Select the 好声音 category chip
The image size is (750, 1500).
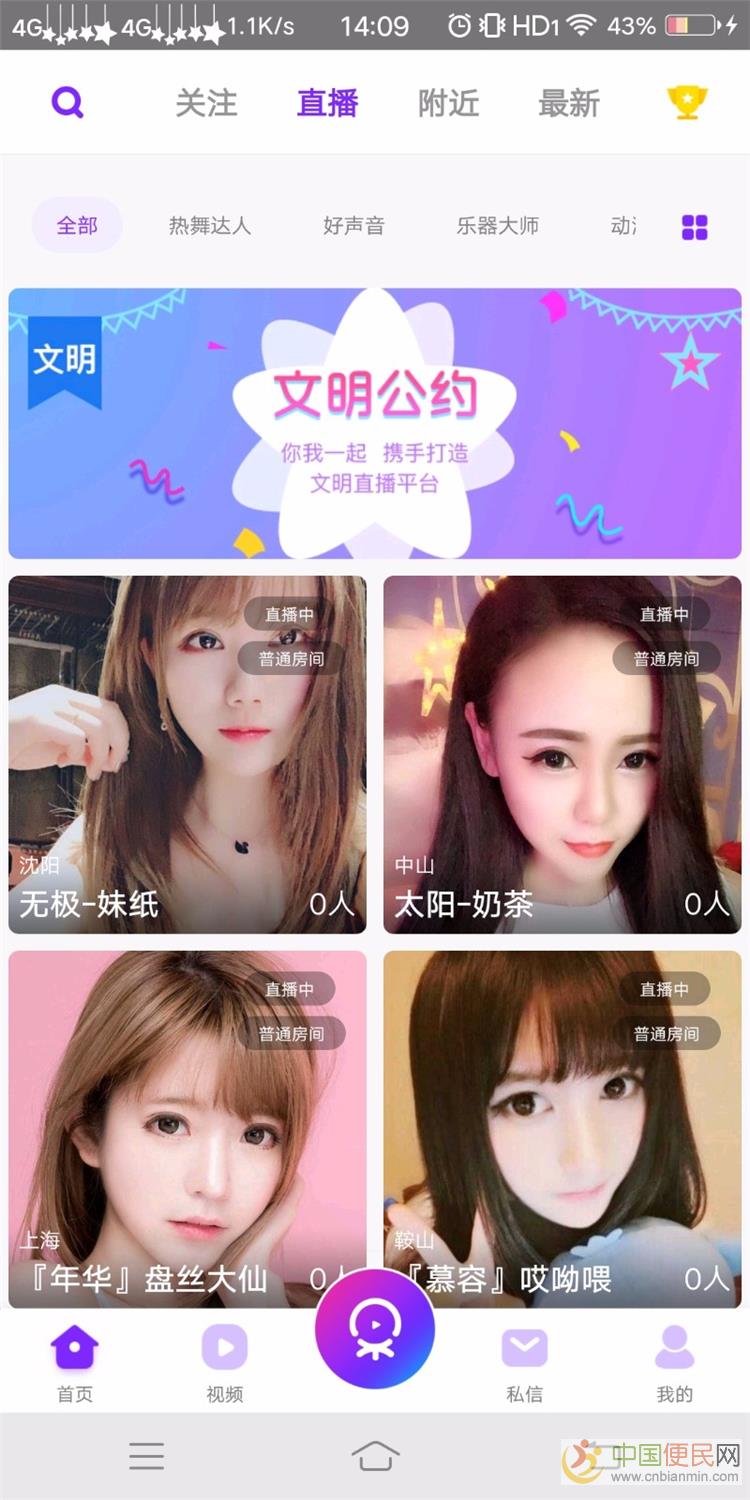[353, 226]
